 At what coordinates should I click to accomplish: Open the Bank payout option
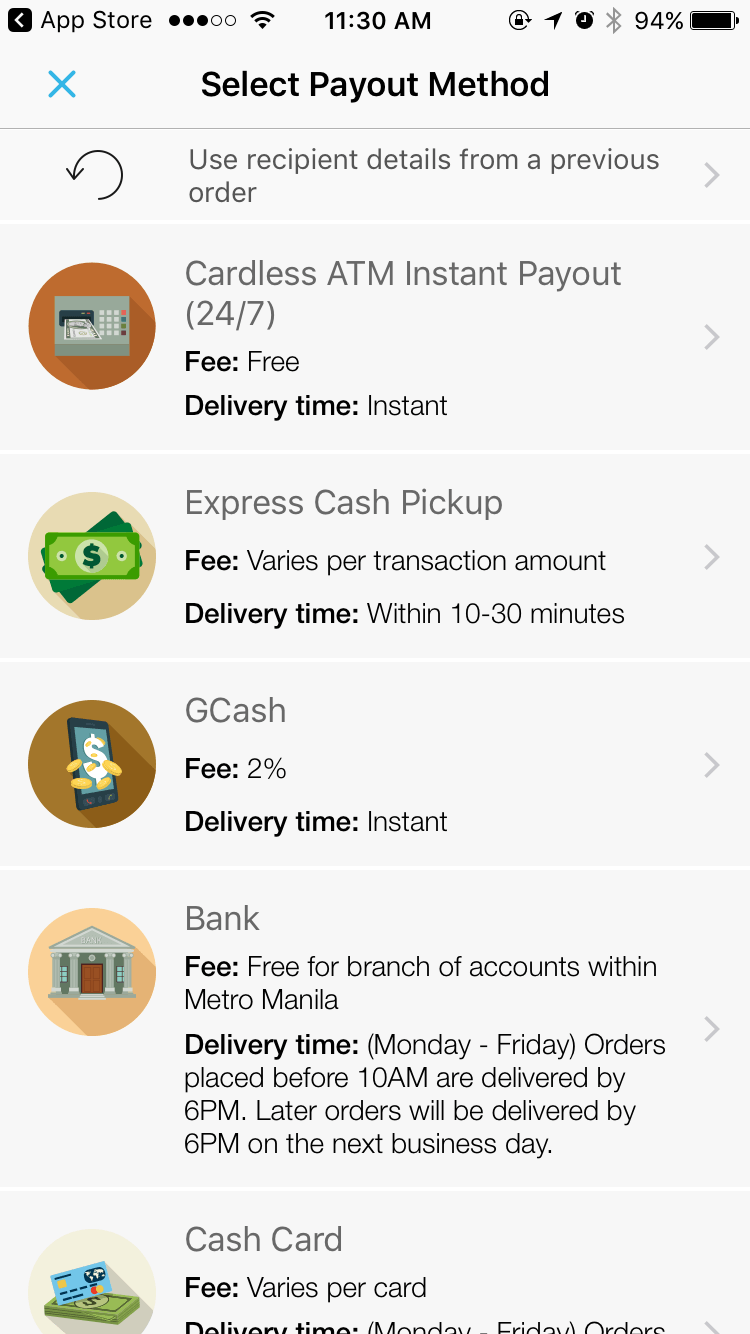[375, 1028]
